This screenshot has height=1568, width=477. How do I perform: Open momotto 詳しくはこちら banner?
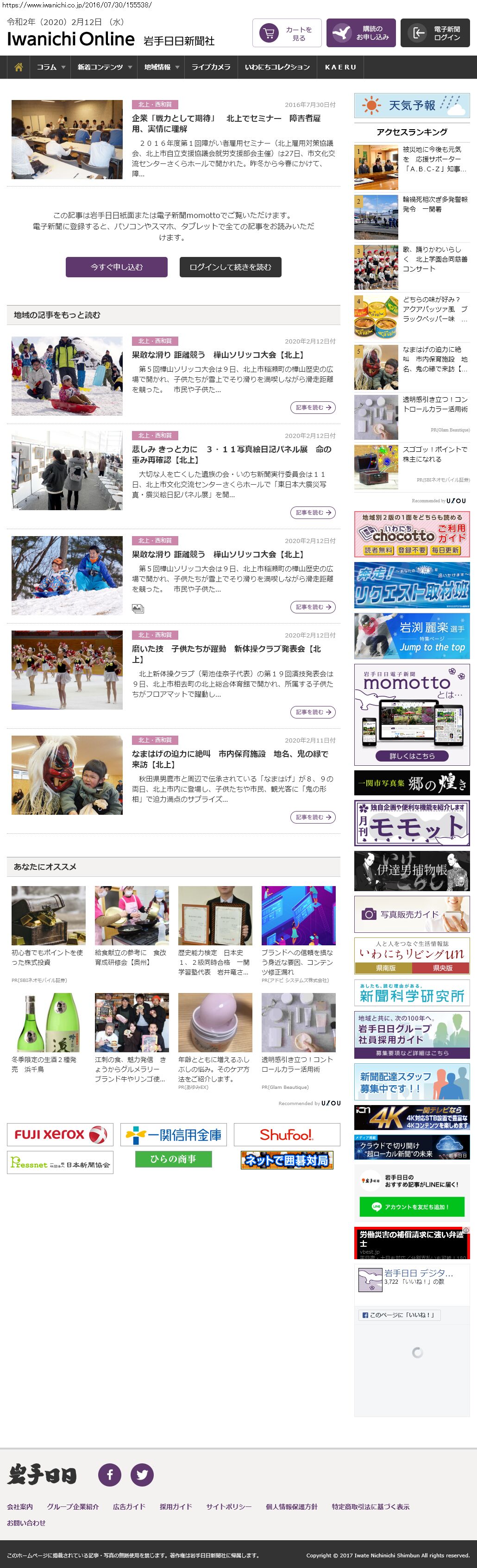tap(411, 756)
